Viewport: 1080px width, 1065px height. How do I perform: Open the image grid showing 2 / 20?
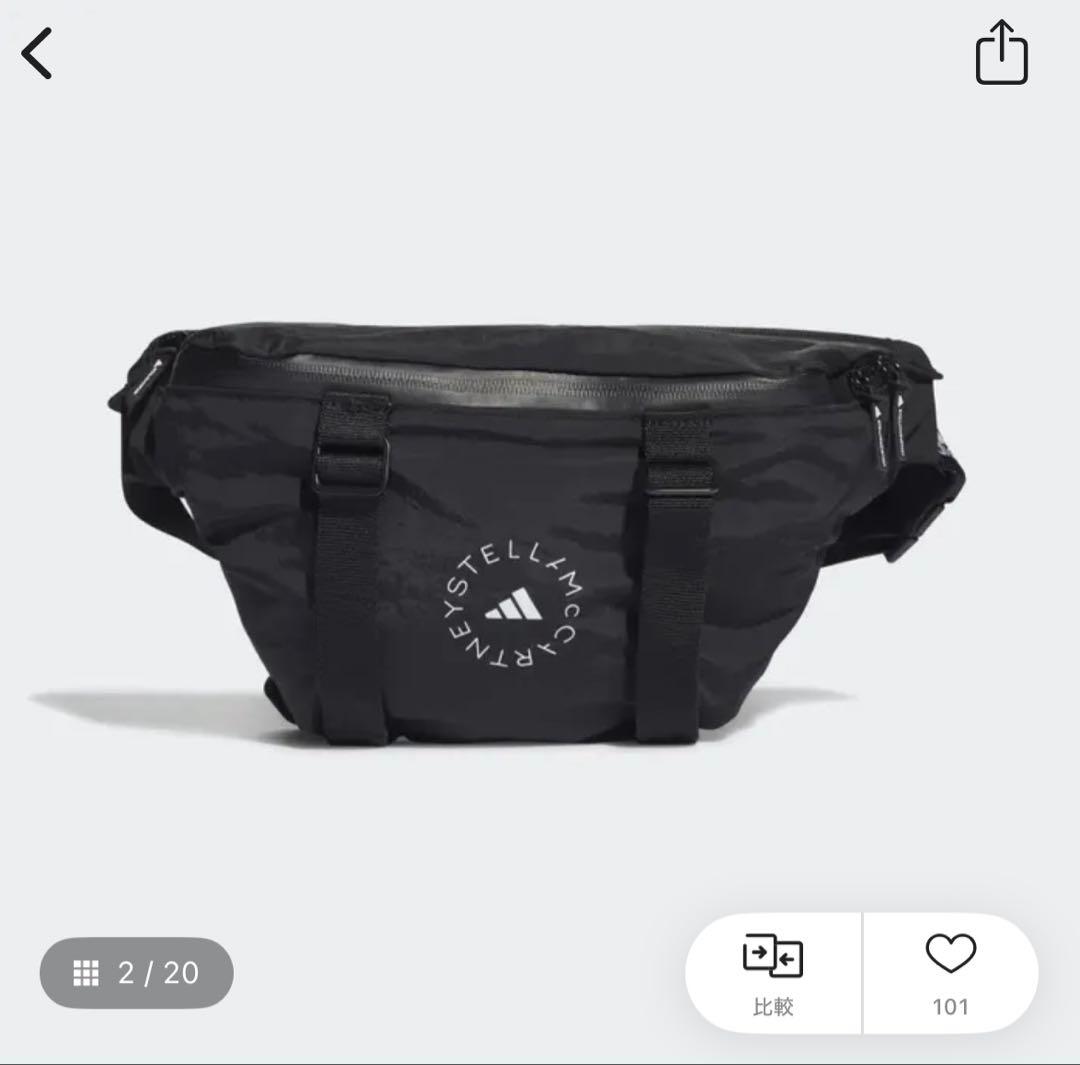click(137, 972)
